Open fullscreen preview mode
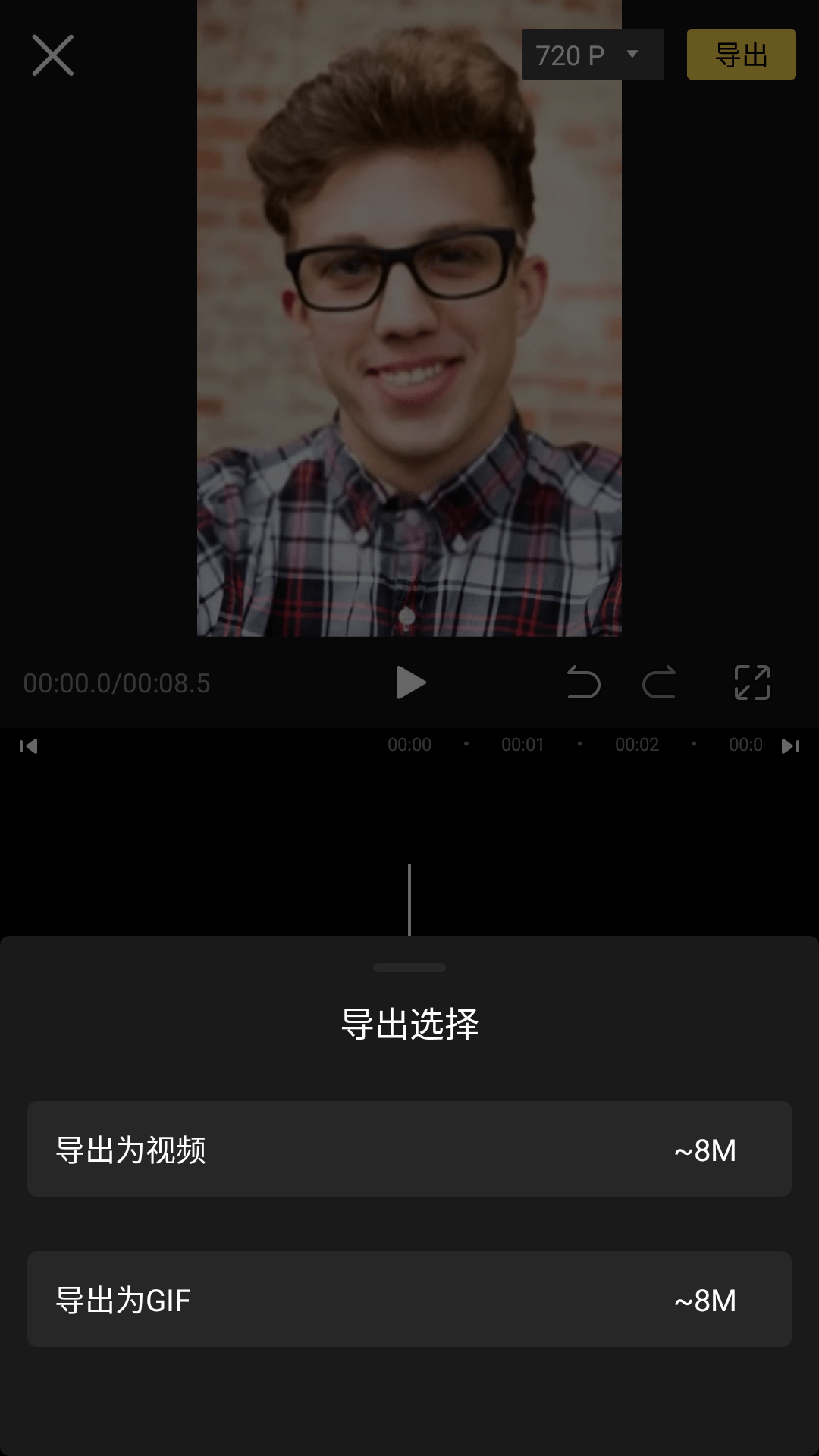The image size is (819, 1456). pos(751,682)
